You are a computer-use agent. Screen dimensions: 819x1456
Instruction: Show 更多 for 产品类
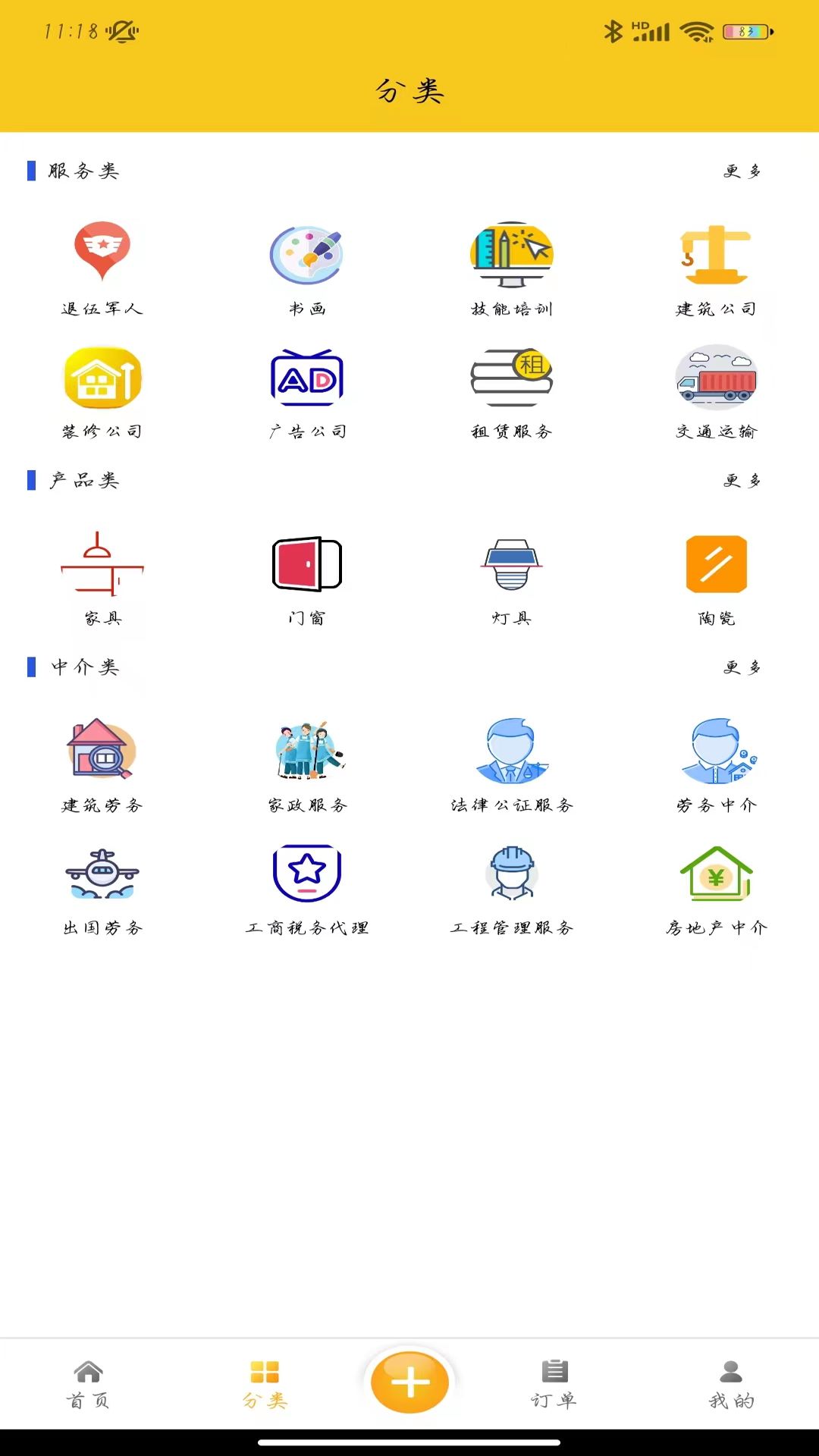[742, 481]
